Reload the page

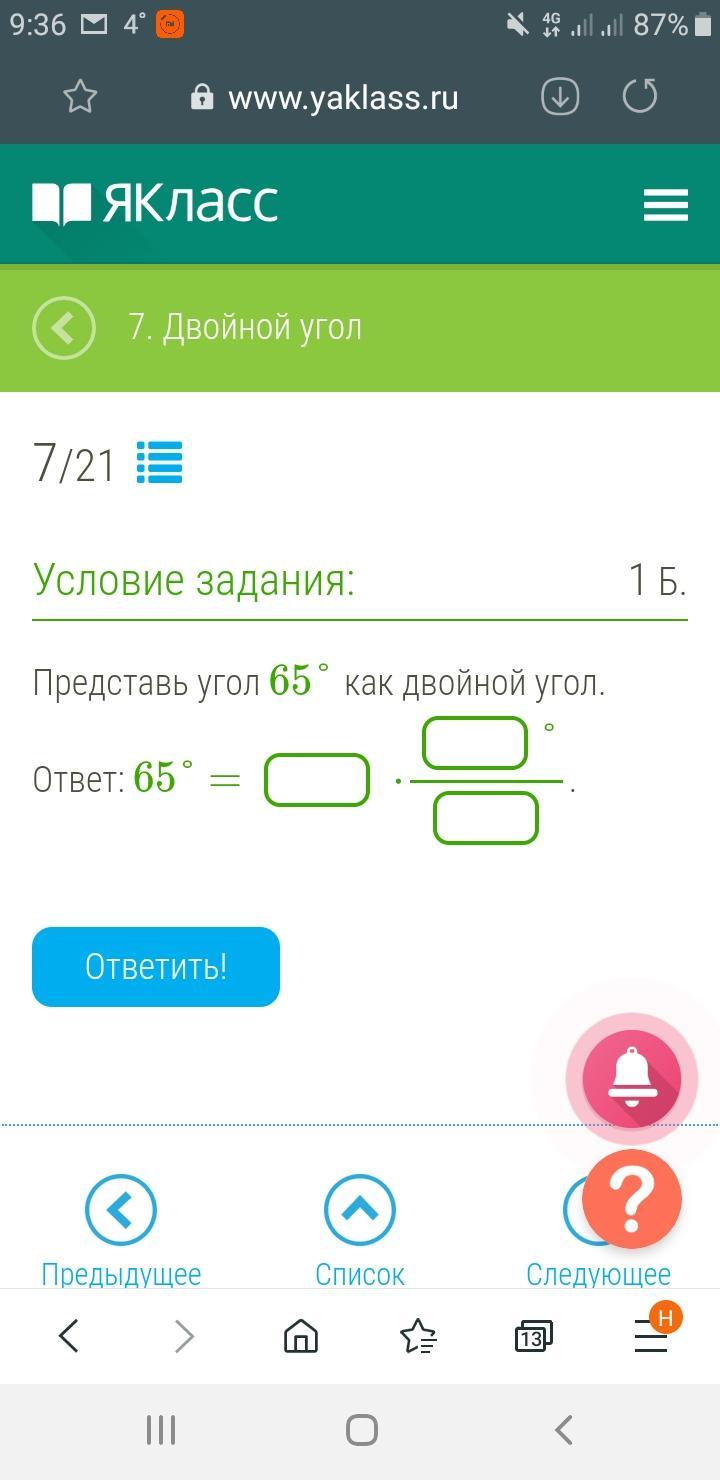pyautogui.click(x=640, y=97)
